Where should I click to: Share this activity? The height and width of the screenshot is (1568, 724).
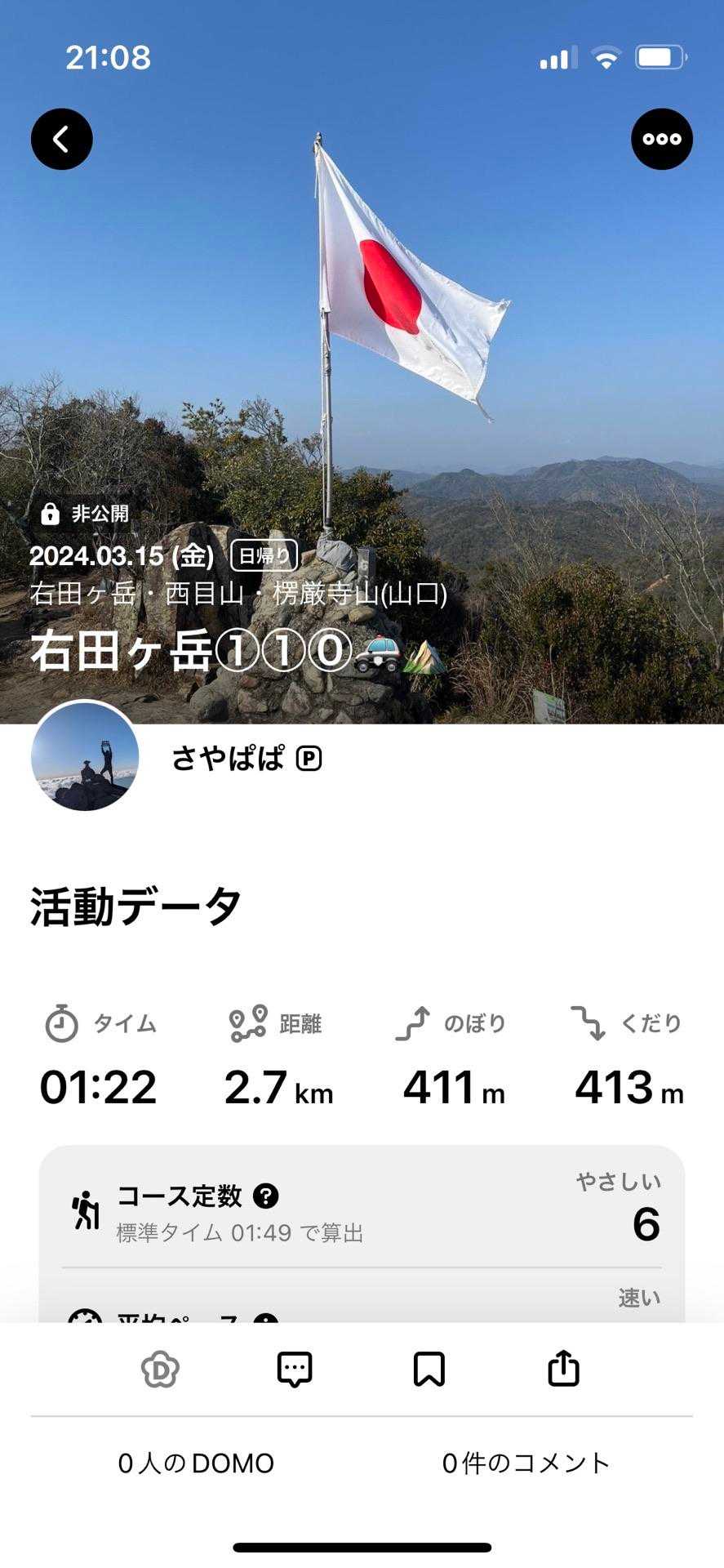pos(563,1370)
